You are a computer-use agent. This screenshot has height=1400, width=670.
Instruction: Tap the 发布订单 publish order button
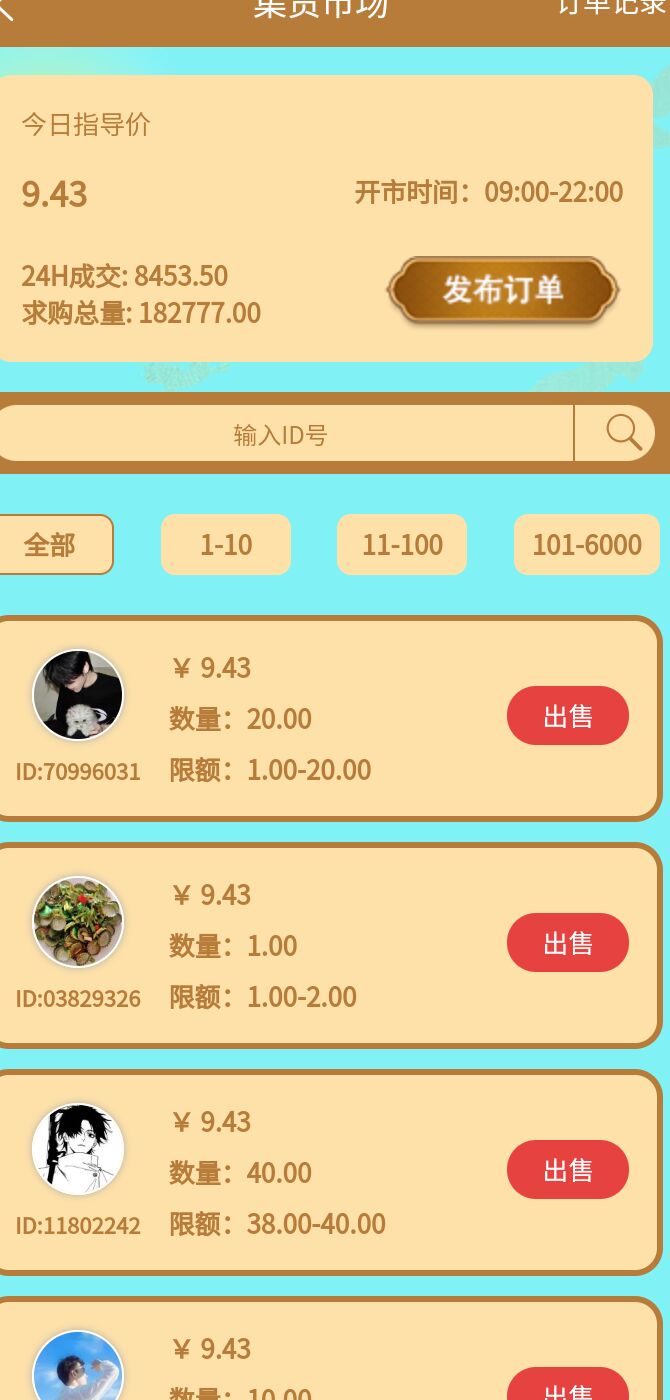pyautogui.click(x=503, y=290)
